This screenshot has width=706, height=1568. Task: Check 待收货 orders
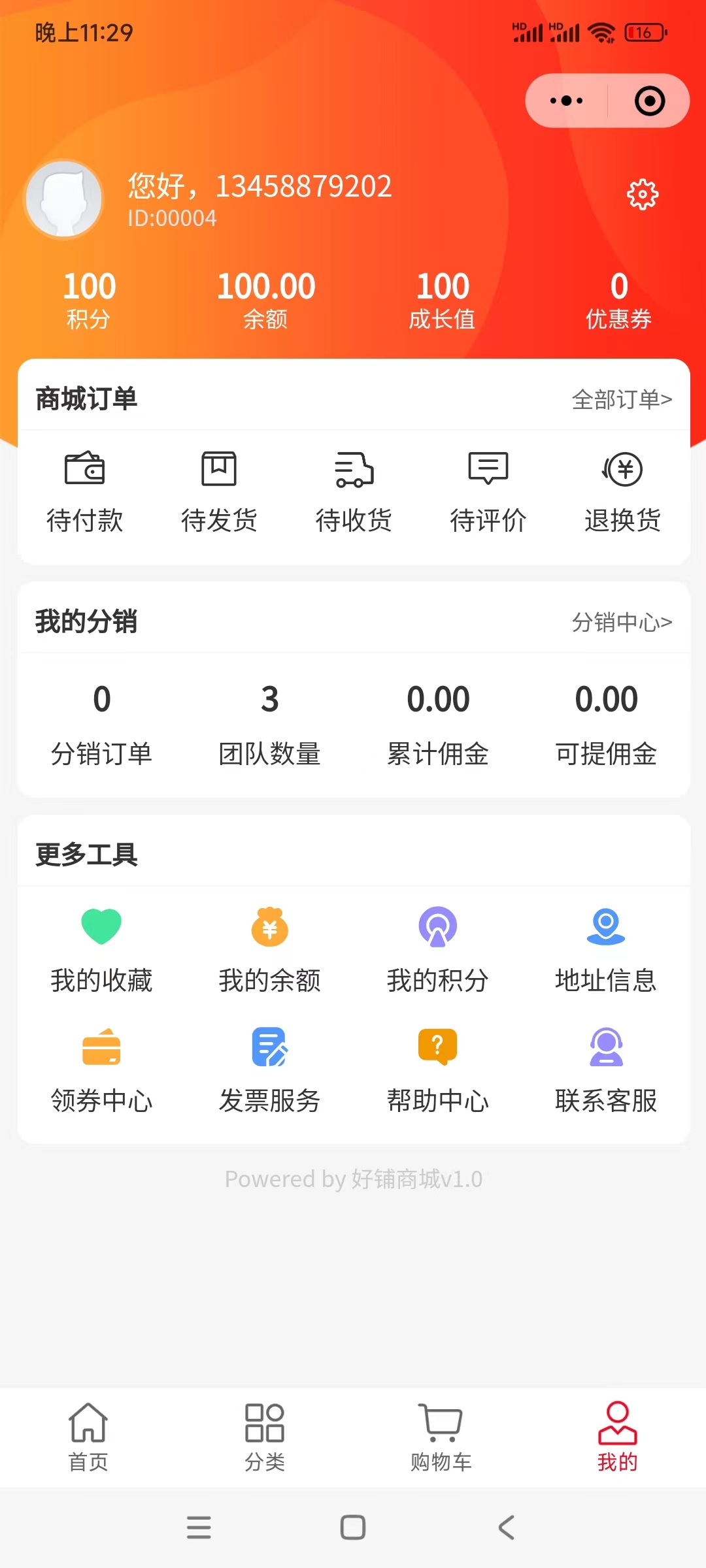tap(354, 493)
